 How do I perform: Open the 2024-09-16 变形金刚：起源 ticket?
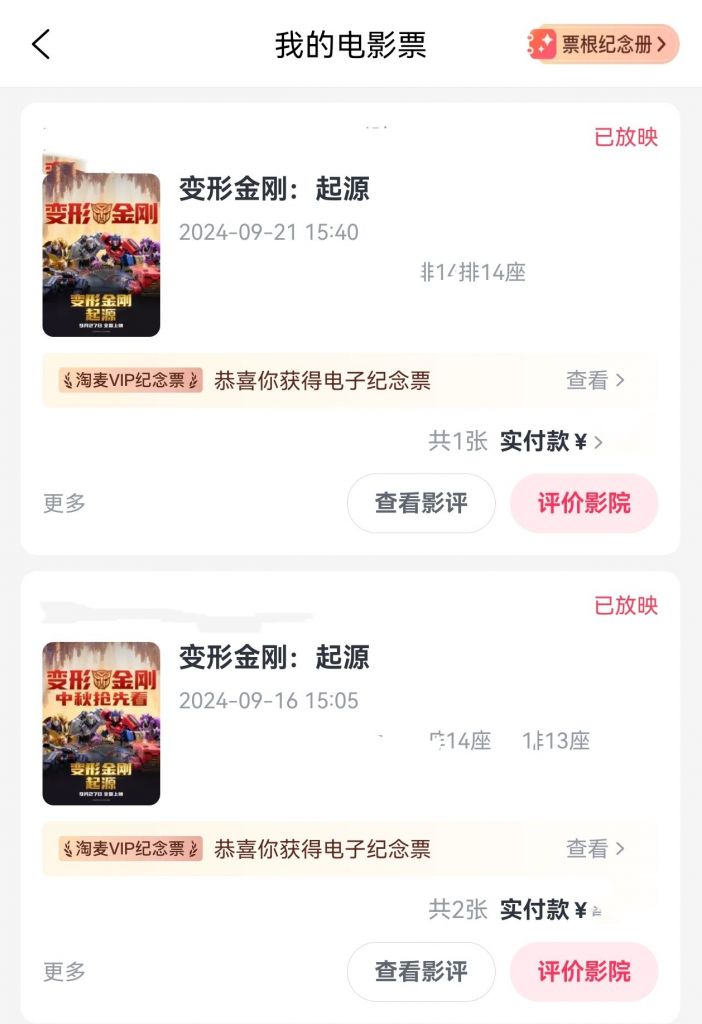274,657
